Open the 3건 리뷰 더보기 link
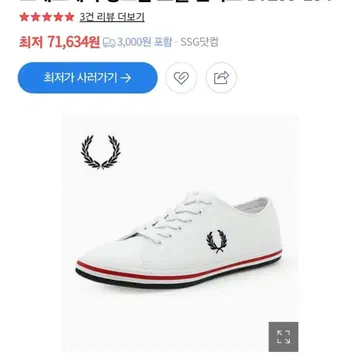 click(112, 17)
